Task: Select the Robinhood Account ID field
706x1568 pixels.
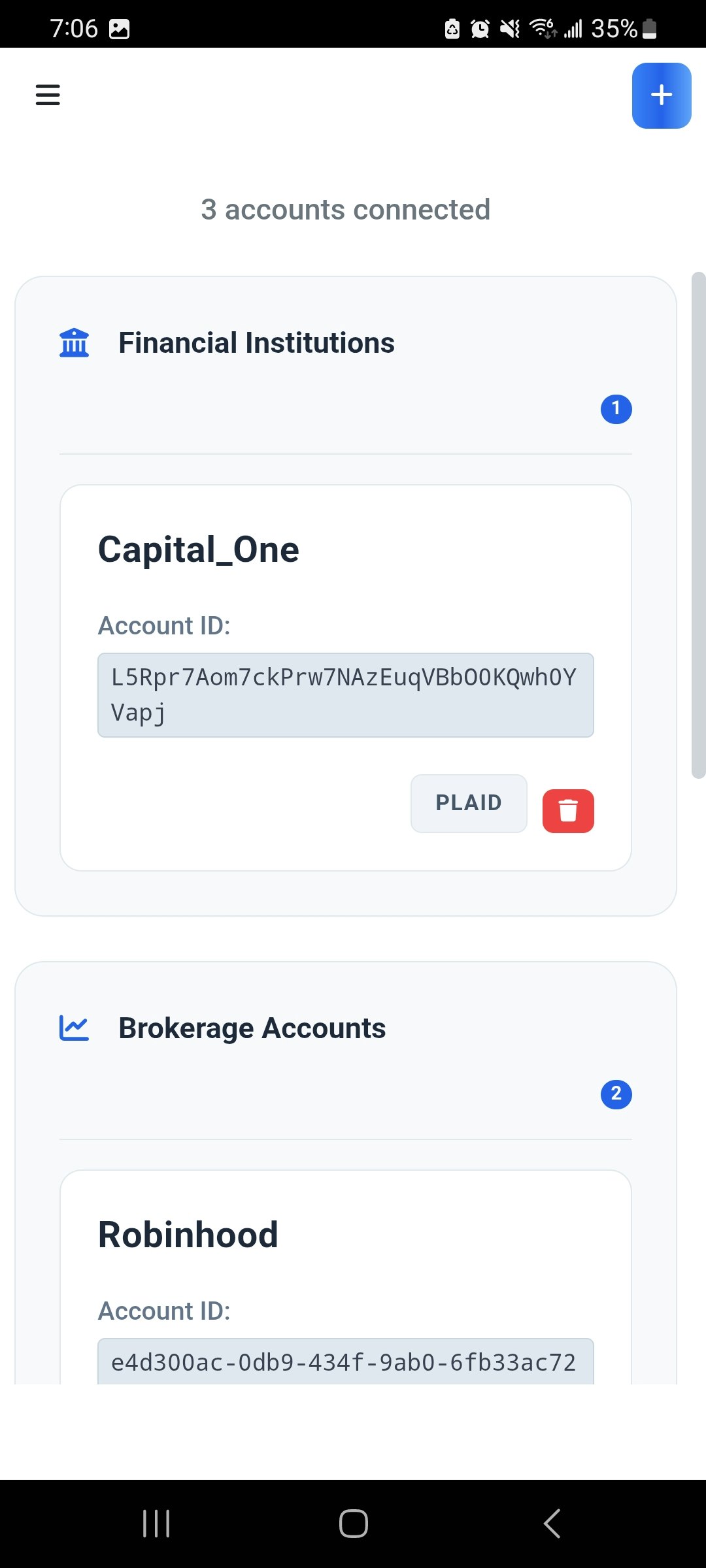Action: coord(346,1362)
